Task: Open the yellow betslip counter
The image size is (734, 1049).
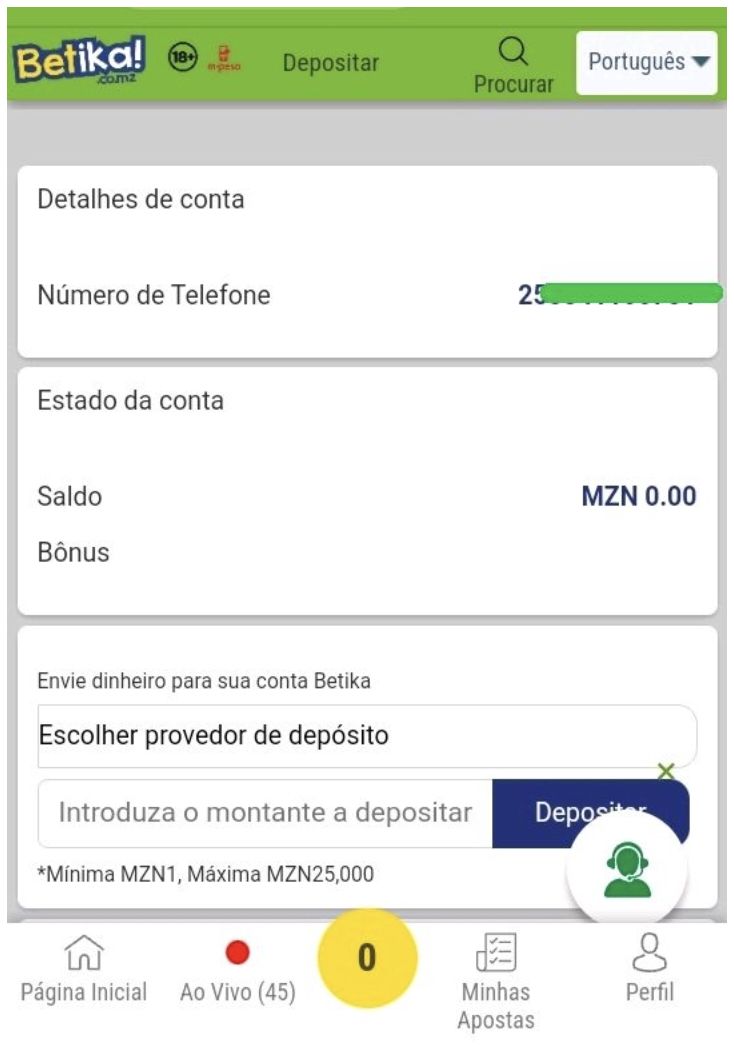Action: pyautogui.click(x=366, y=958)
